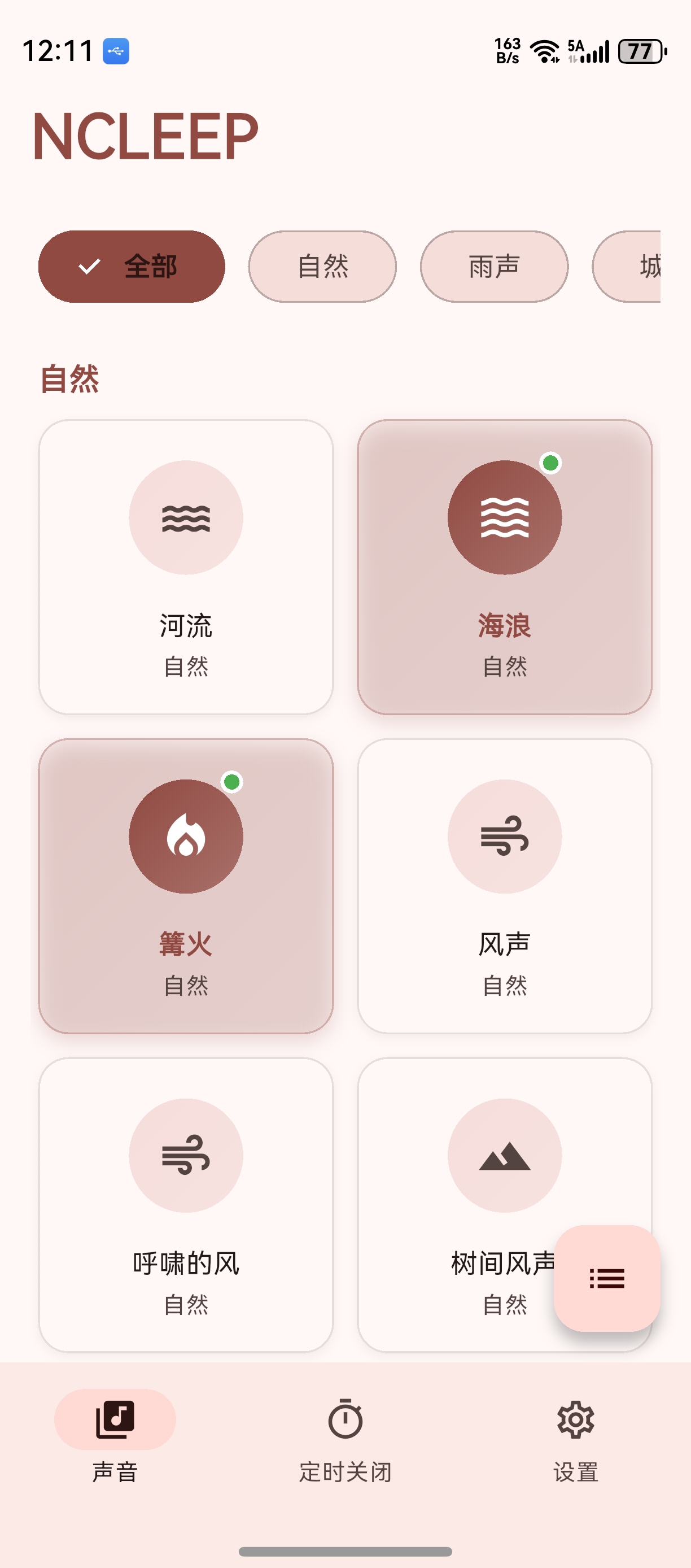Select the 河流 river sound icon

tap(184, 517)
